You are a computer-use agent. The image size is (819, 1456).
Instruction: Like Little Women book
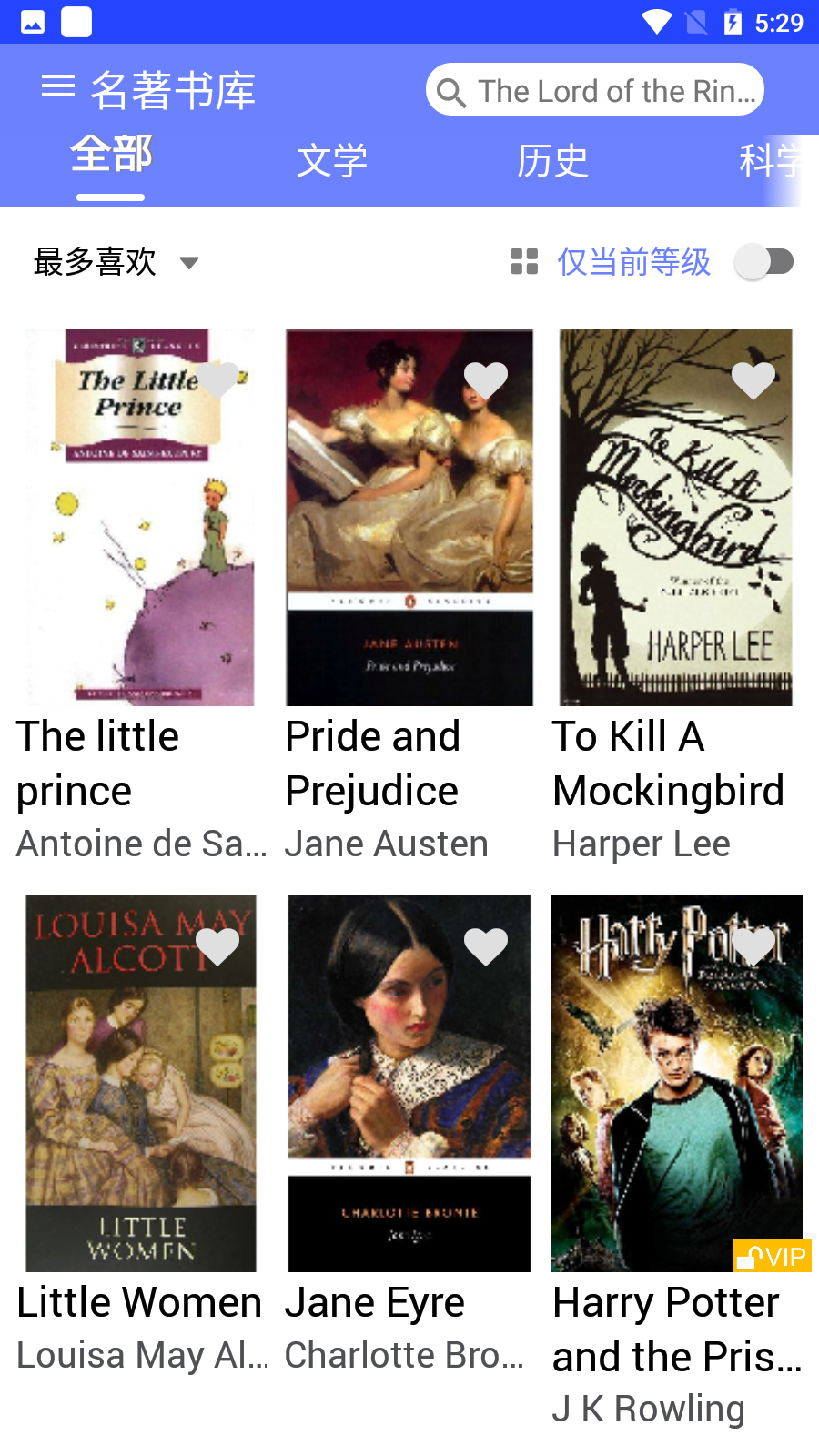pyautogui.click(x=218, y=946)
